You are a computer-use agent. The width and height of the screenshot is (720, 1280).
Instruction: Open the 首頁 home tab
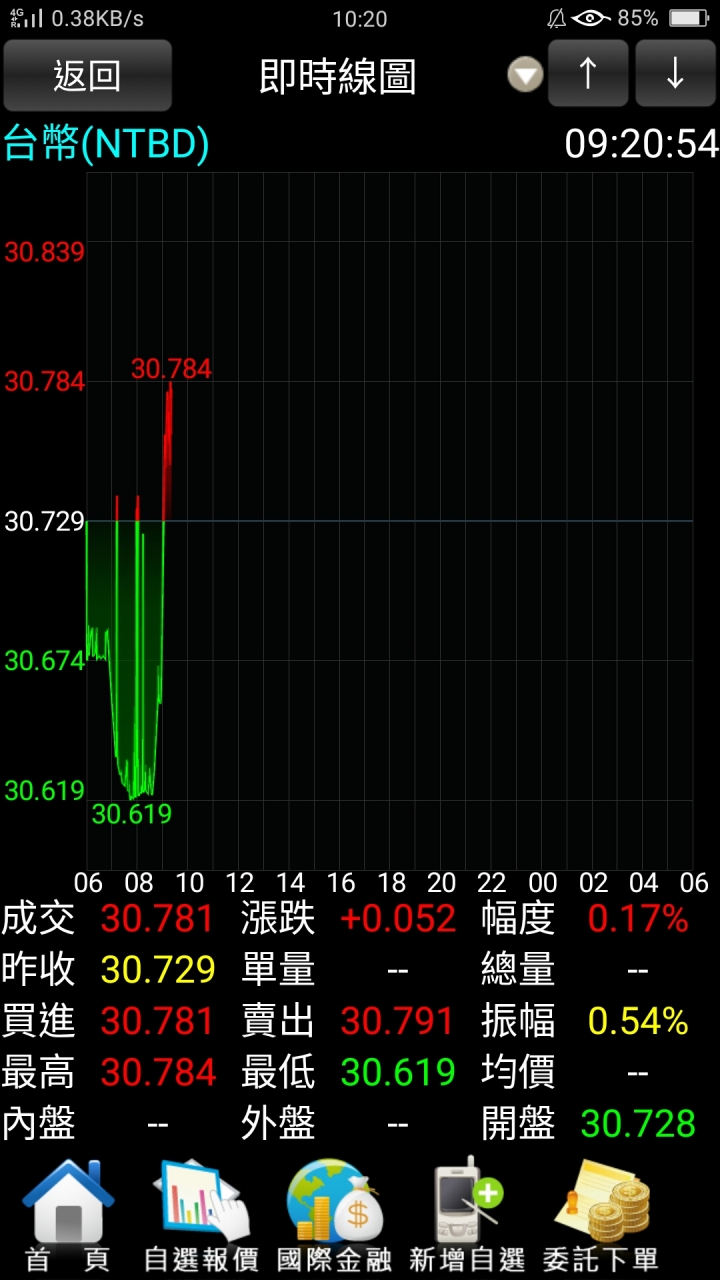pos(68,1215)
